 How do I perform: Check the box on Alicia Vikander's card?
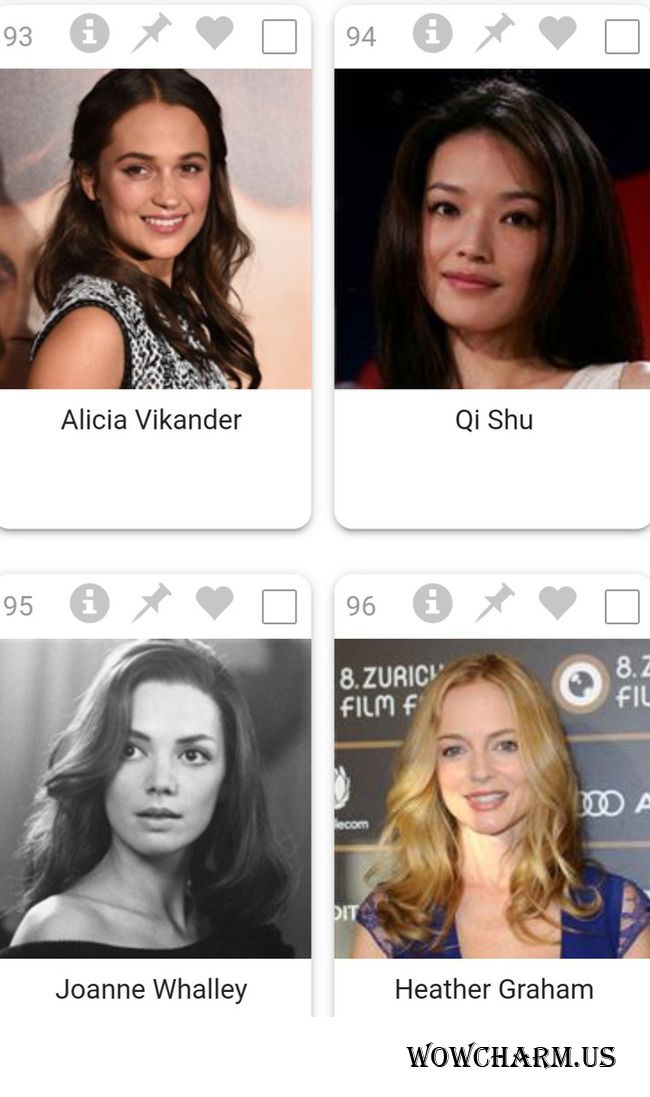[279, 37]
